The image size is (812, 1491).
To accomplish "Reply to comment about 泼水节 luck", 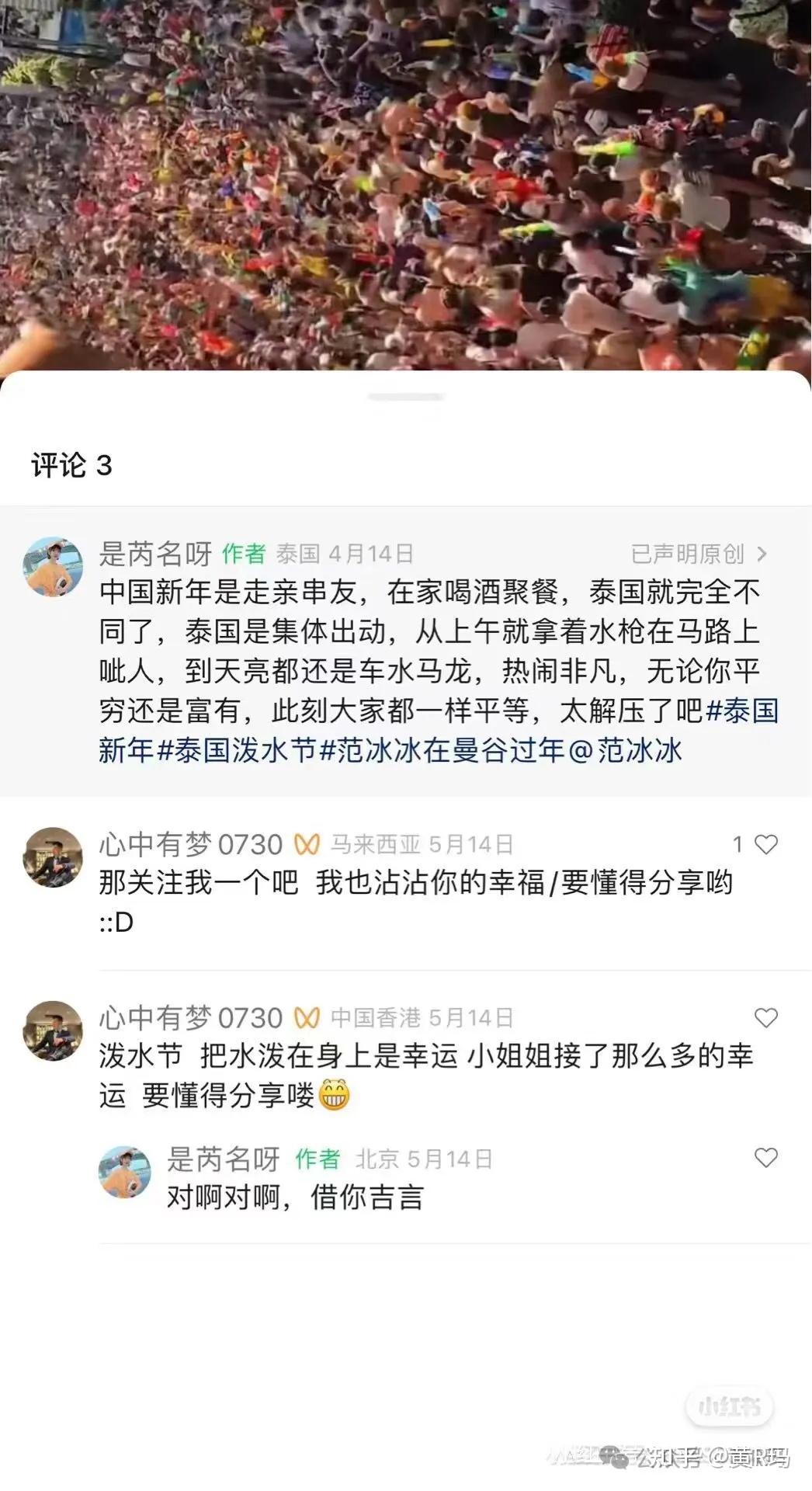I will 425,1056.
